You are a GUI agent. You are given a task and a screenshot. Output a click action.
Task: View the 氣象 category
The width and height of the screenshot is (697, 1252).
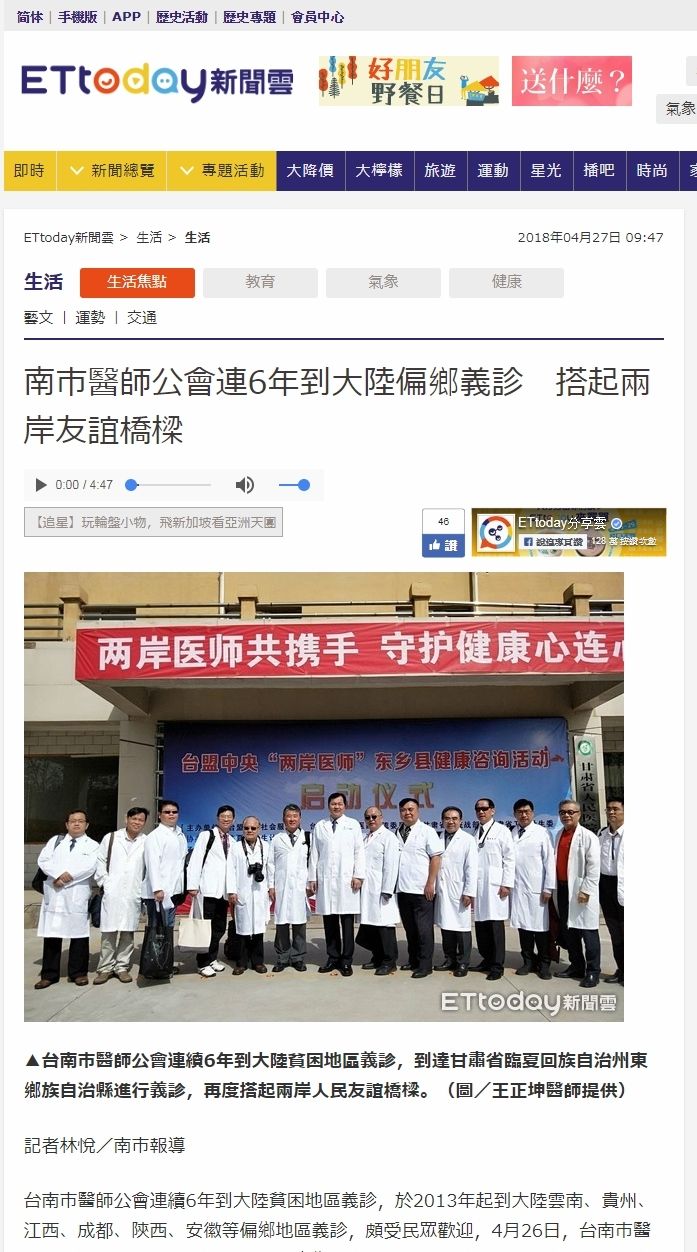coord(383,282)
